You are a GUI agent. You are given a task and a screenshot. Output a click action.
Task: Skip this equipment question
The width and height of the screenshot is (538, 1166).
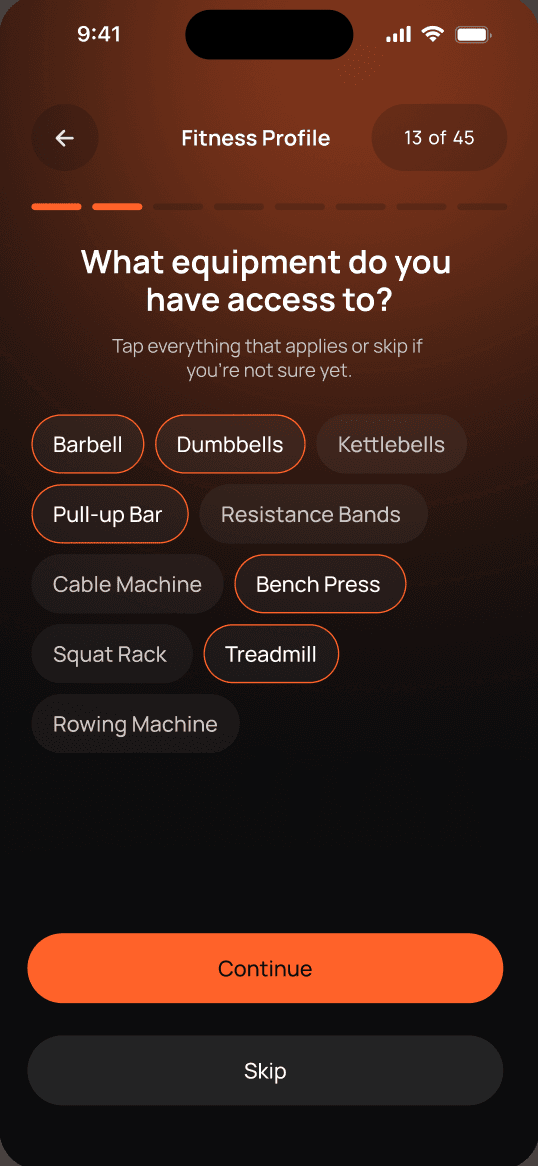(x=265, y=1071)
